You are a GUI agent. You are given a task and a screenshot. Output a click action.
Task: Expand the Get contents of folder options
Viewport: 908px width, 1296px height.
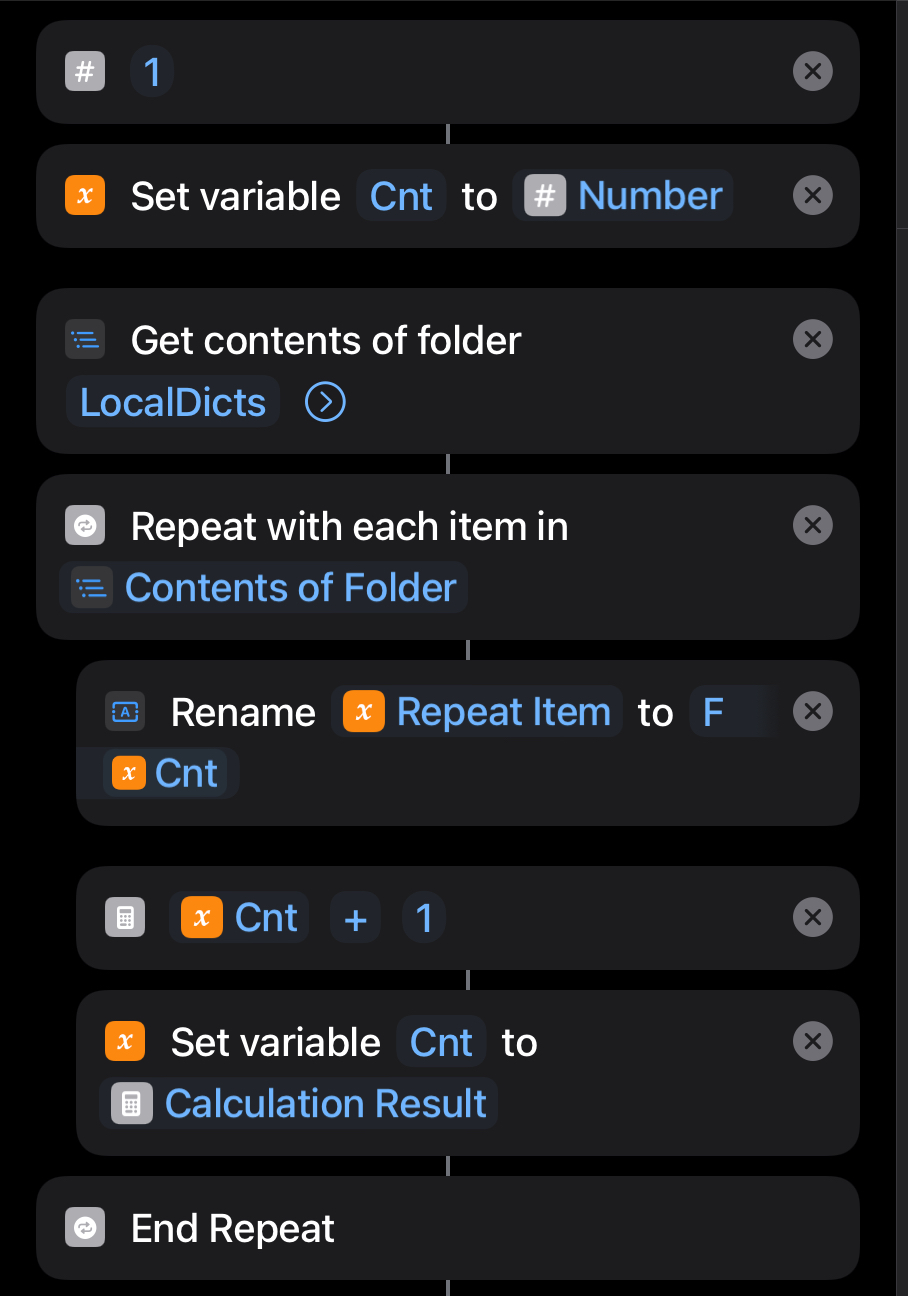tap(325, 402)
